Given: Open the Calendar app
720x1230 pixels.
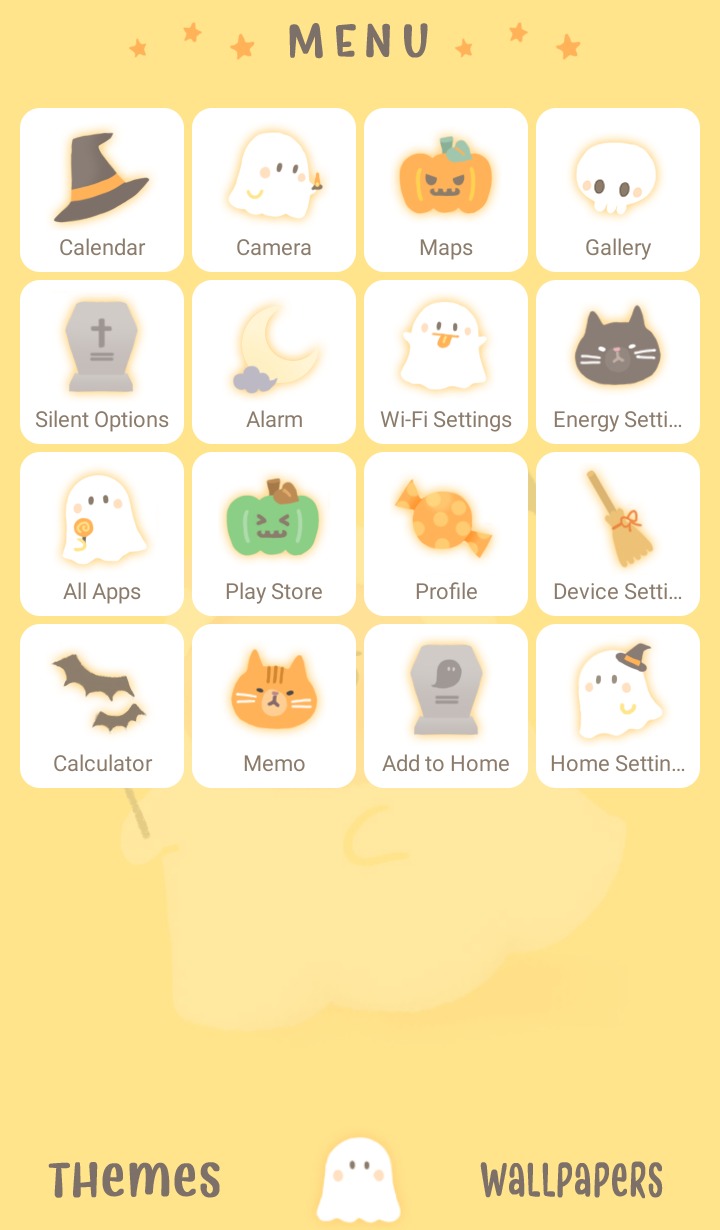Looking at the screenshot, I should click(x=102, y=190).
